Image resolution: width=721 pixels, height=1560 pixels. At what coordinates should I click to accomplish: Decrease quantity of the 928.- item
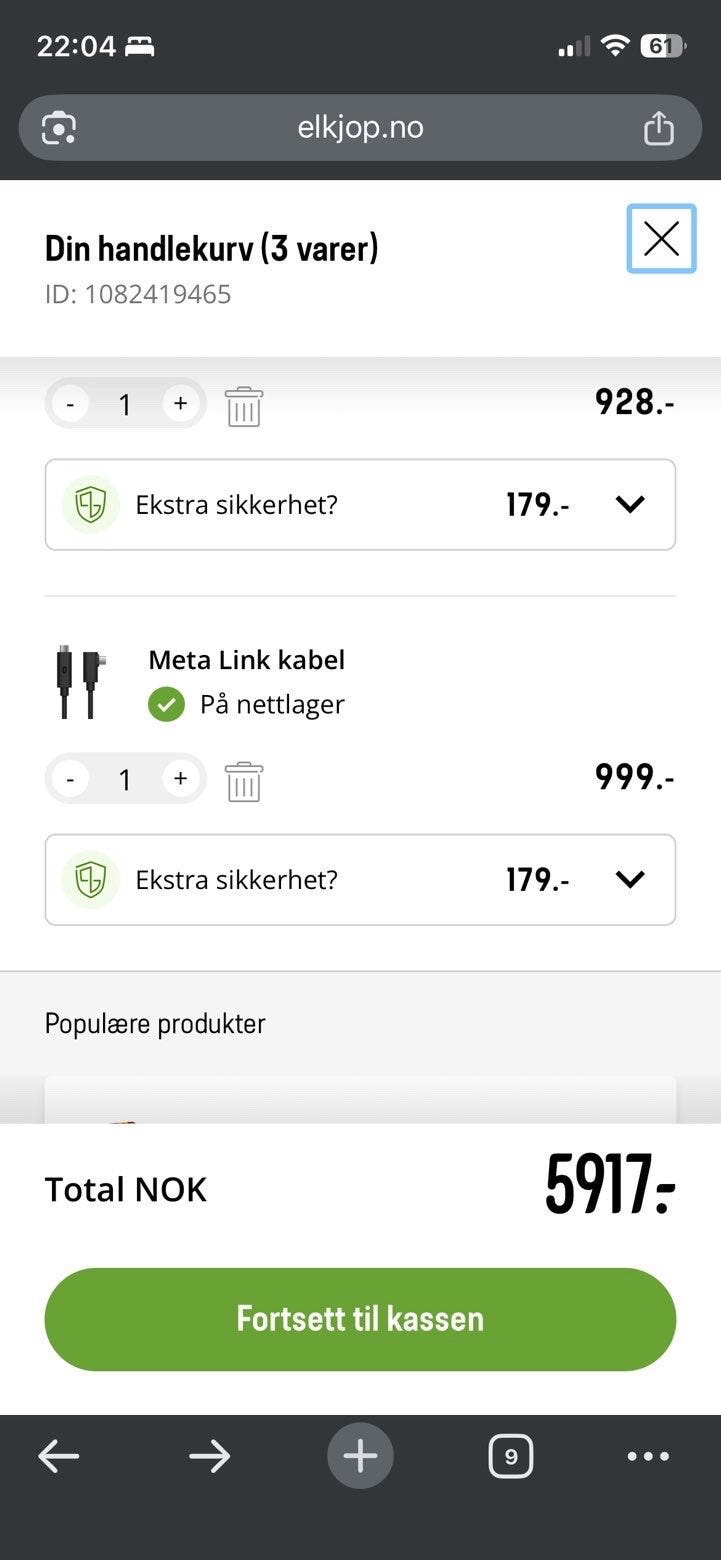[70, 403]
